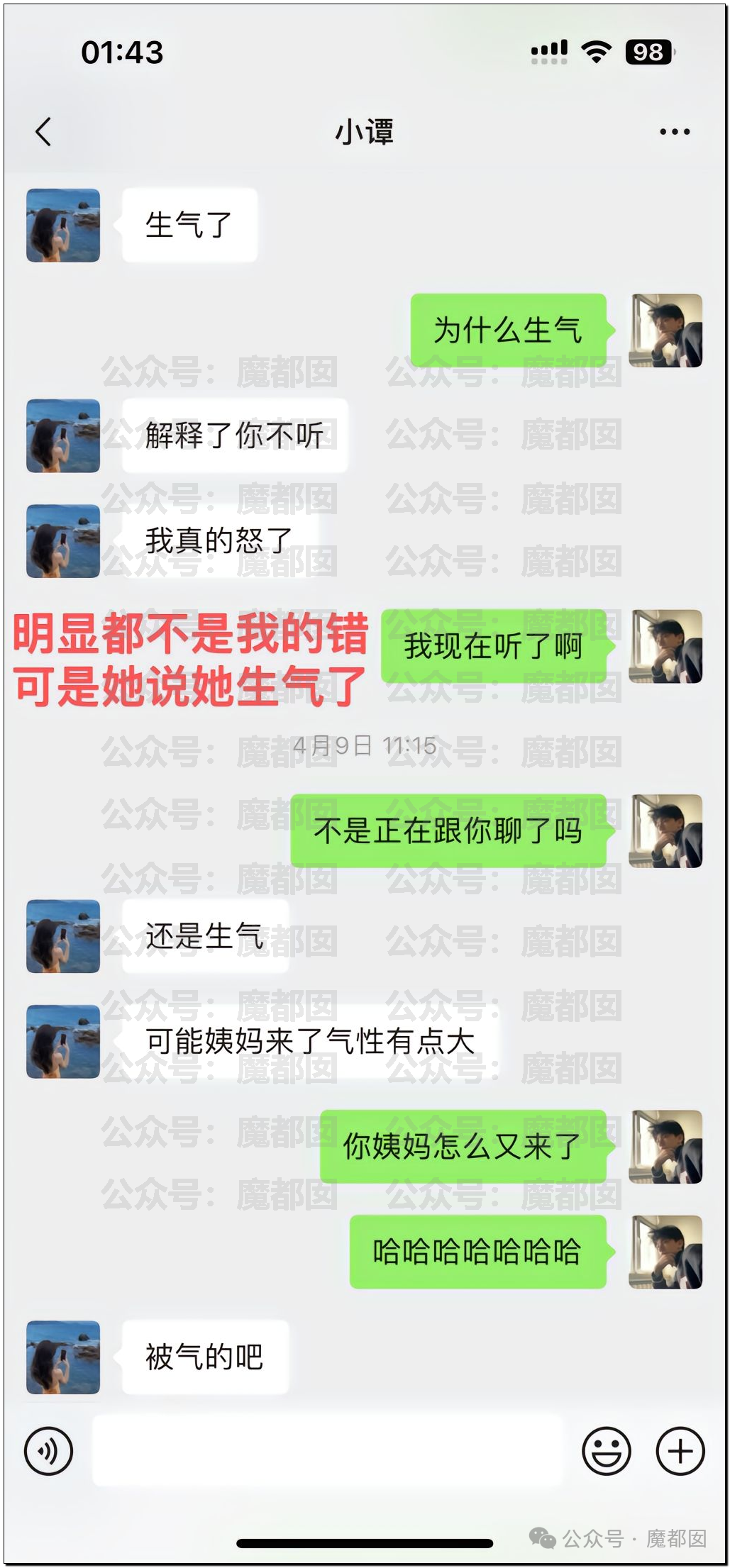Viewport: 730px width, 1568px height.
Task: Tap my avatar next to 哈哈哈哈哈哈哈
Action: [x=665, y=1252]
